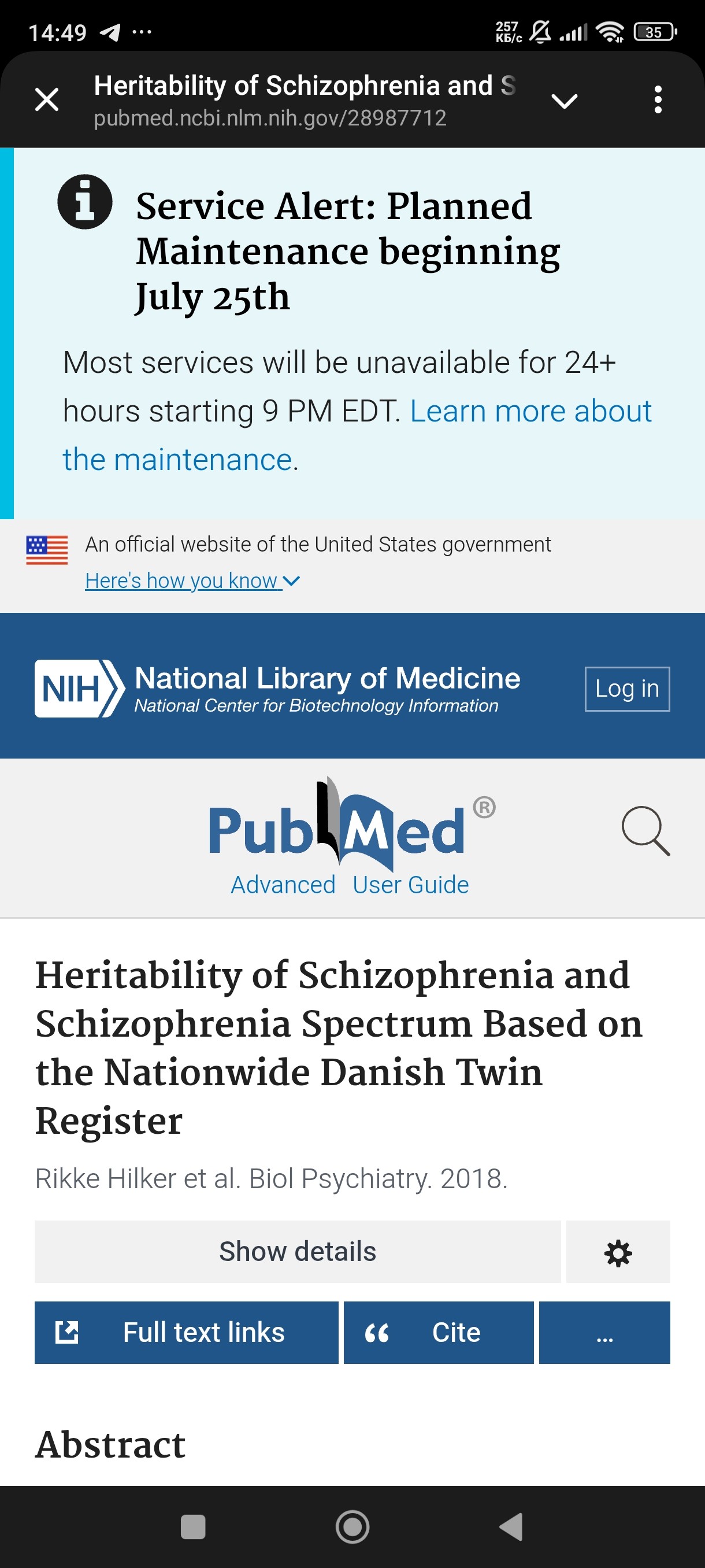Go back using system navigation
This screenshot has width=705, height=1568.
pos(511,1526)
